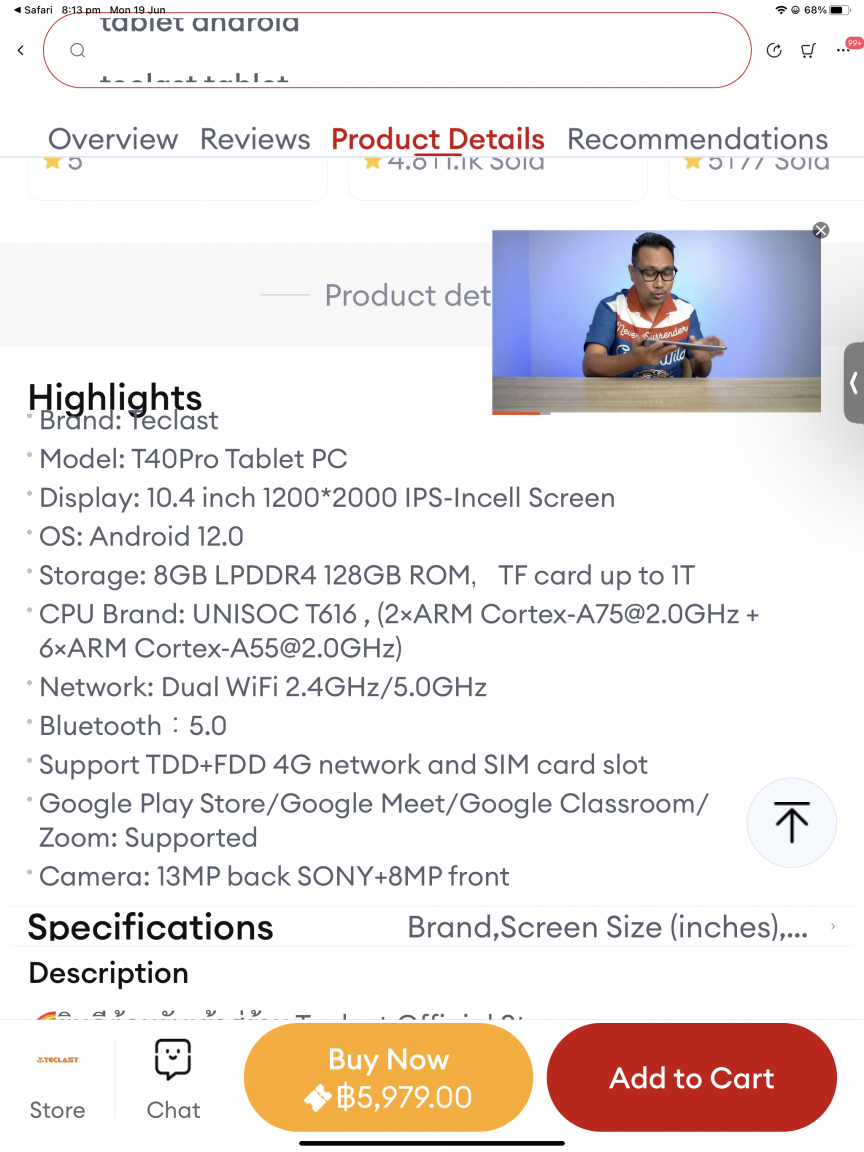The height and width of the screenshot is (1152, 864).
Task: Switch to the Recommendations tab
Action: click(x=697, y=139)
